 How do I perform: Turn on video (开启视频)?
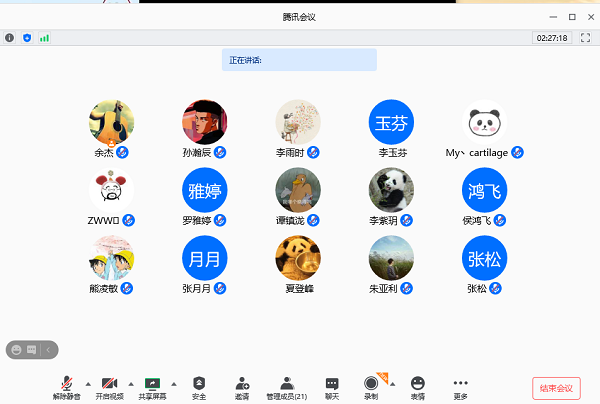tap(108, 385)
